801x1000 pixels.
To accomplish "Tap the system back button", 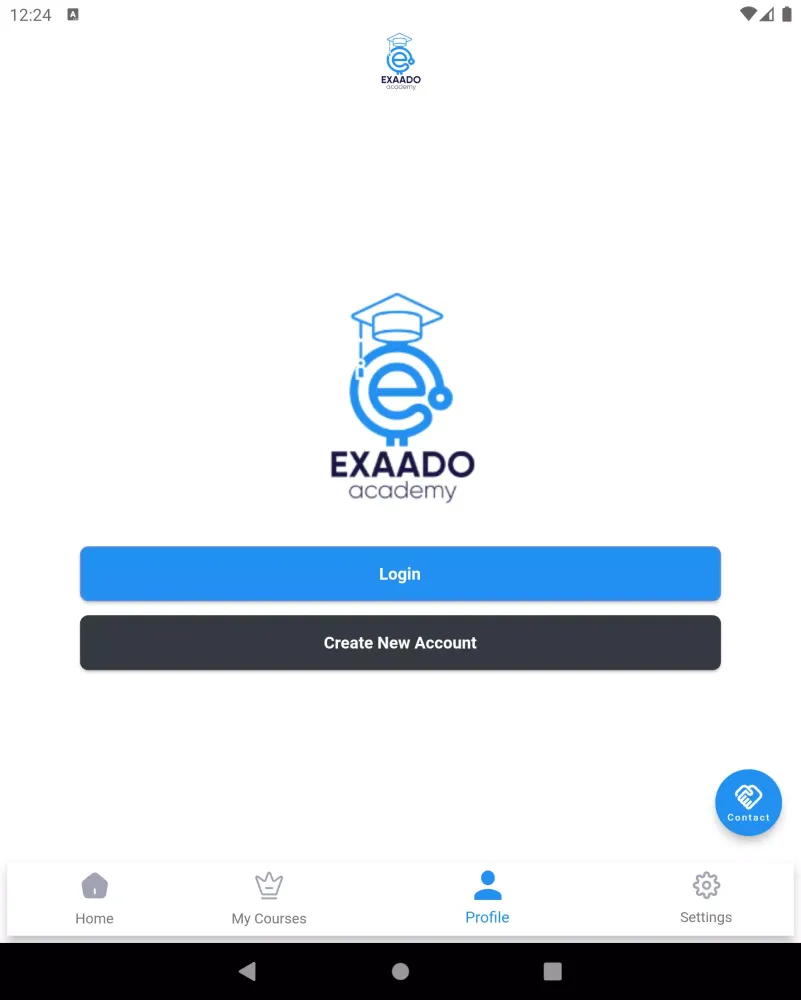I will pos(248,971).
